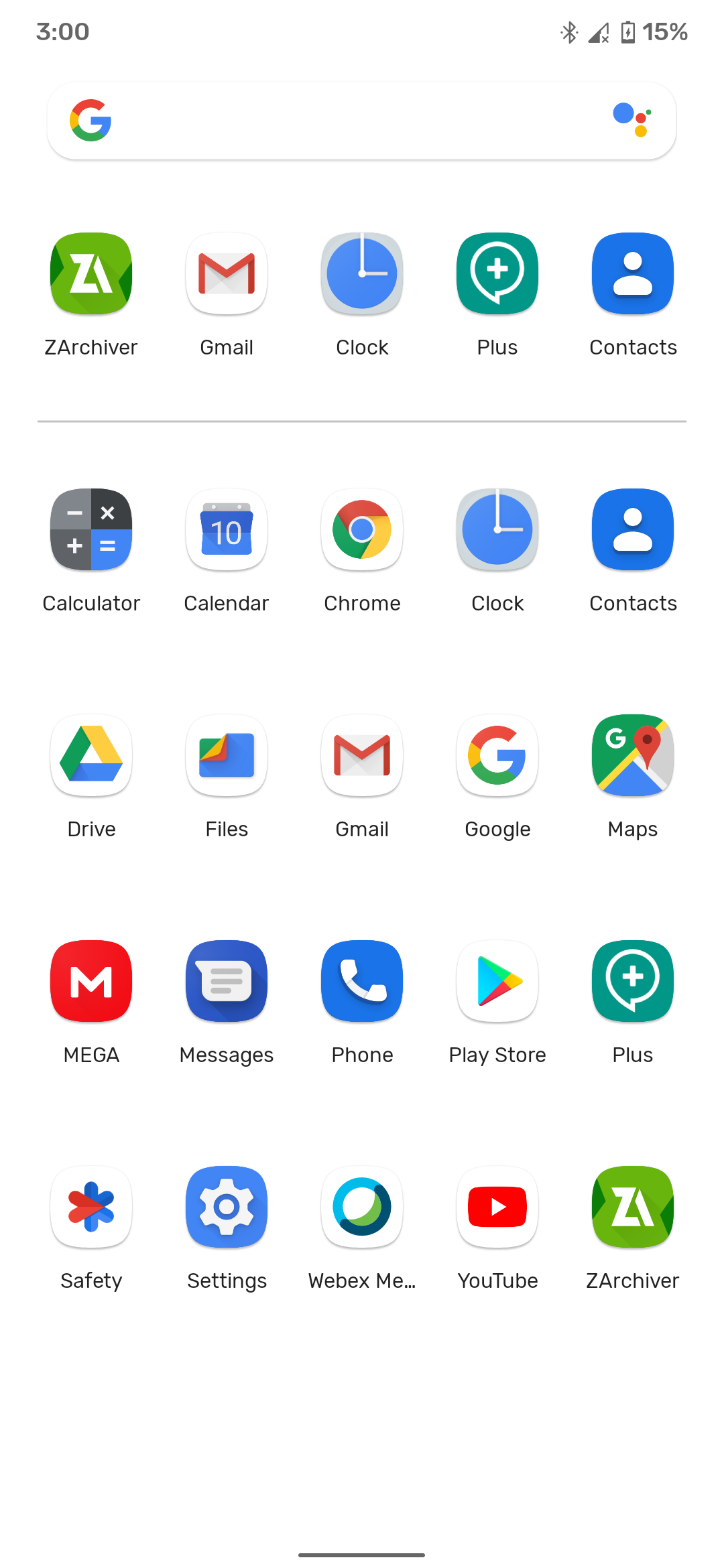Open Settings
Screen dimensions: 724x1568
227,1207
